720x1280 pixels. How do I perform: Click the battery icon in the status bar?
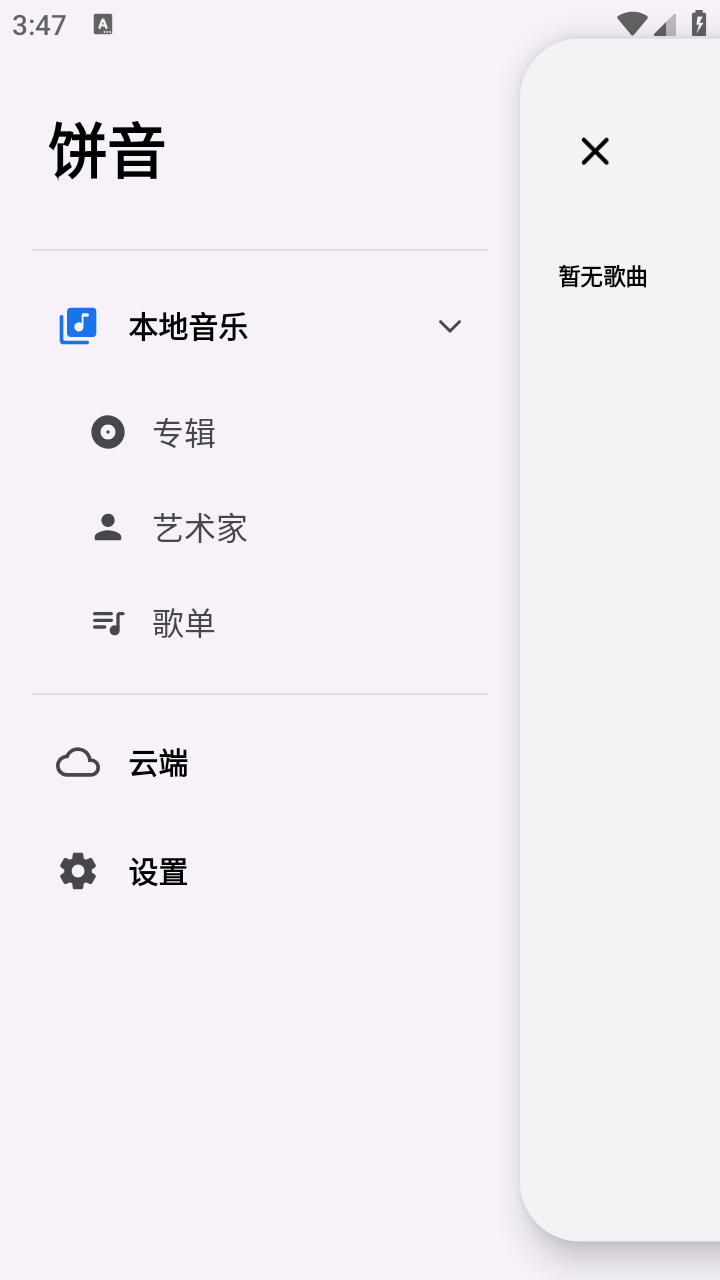(x=698, y=22)
